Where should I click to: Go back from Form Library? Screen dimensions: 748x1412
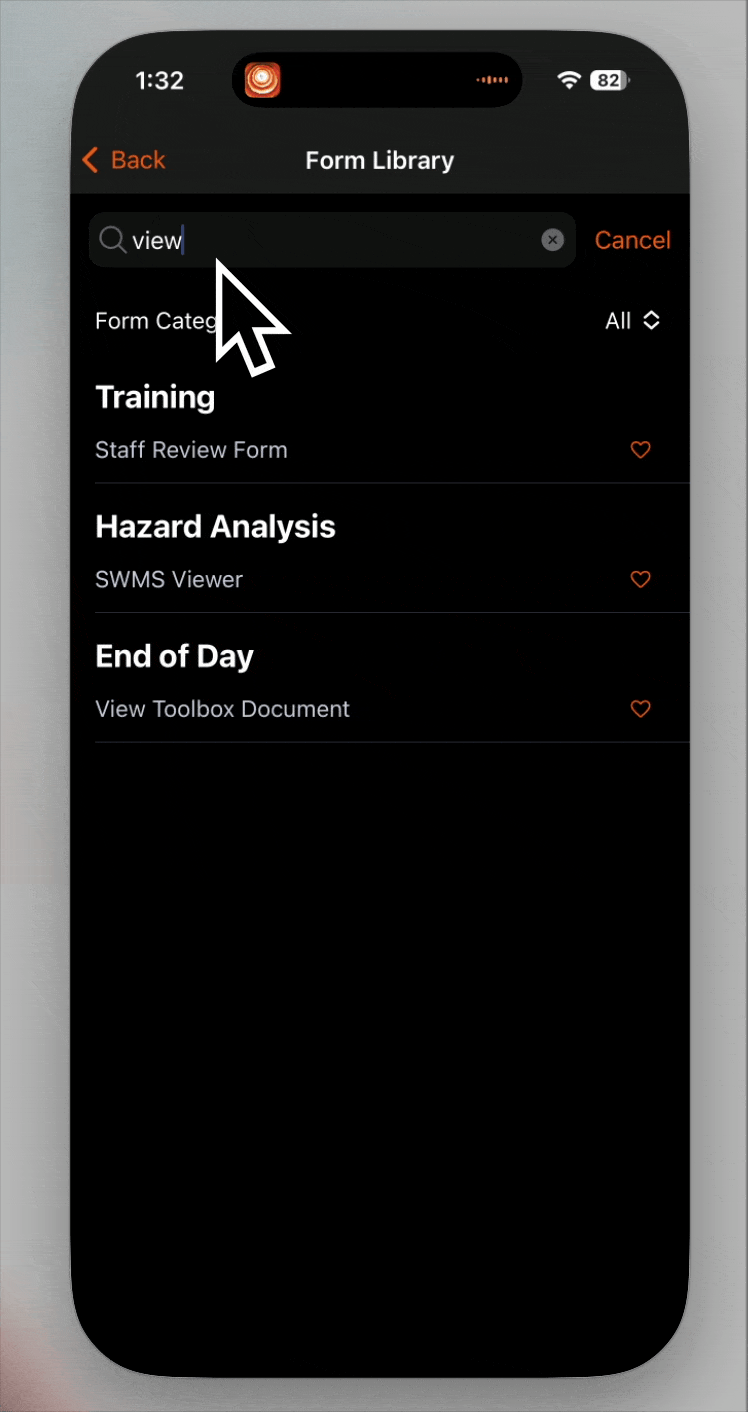(x=124, y=160)
